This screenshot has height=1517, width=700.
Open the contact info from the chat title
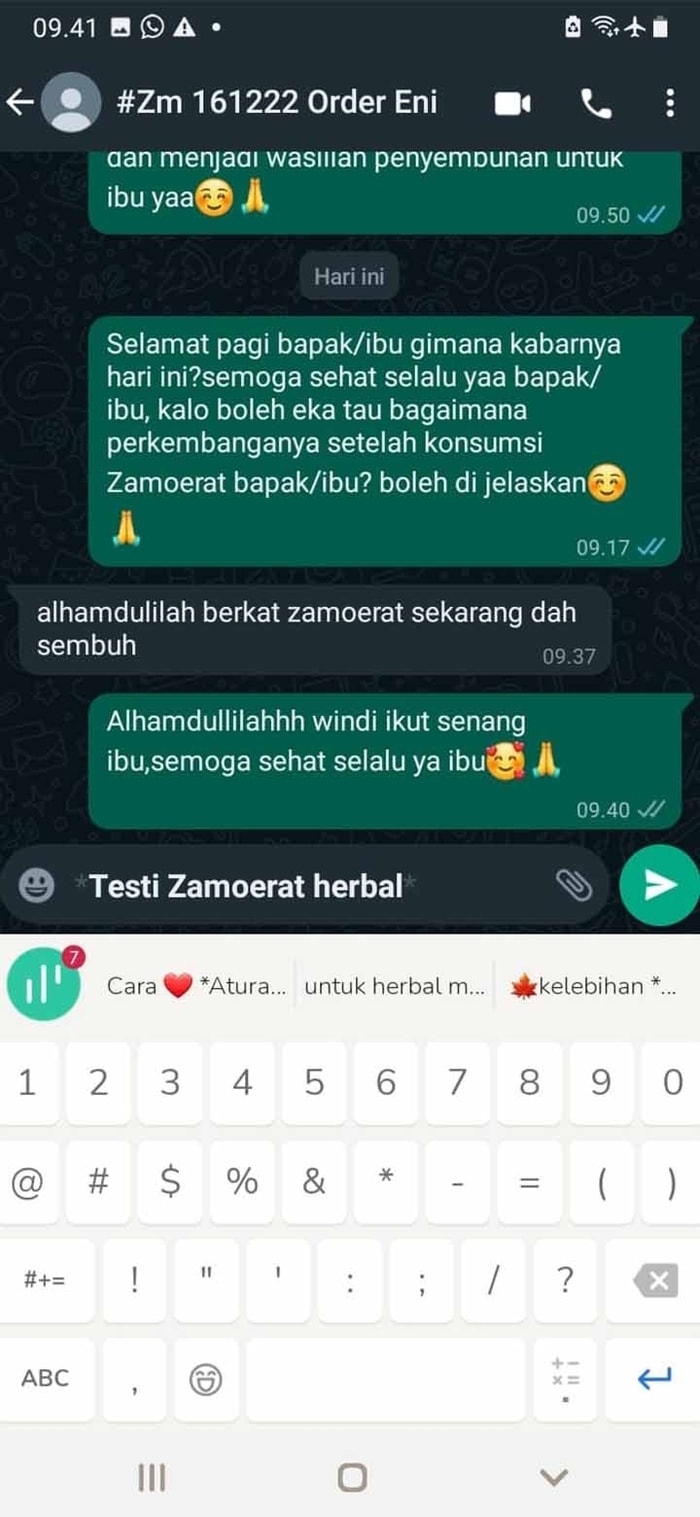(277, 102)
